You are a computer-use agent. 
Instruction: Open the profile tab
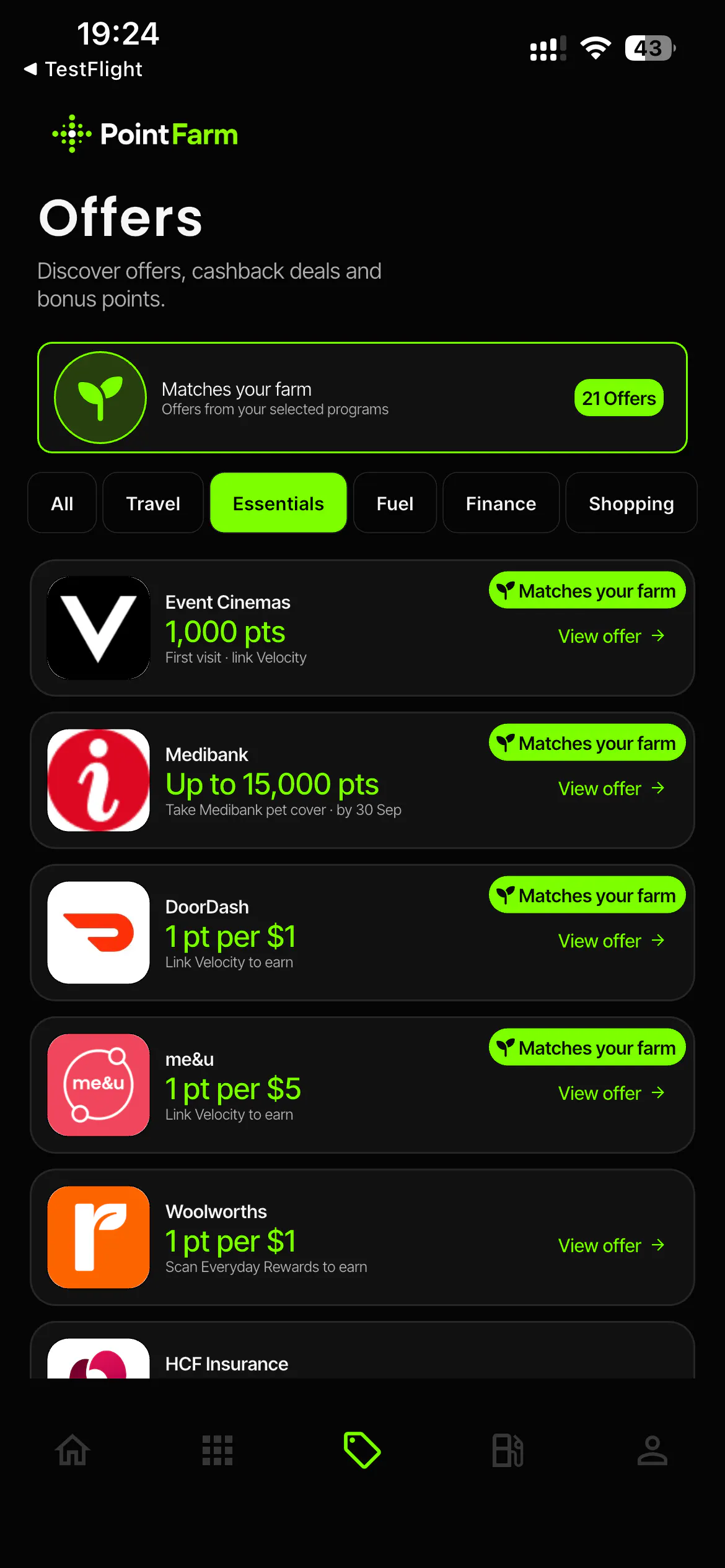pyautogui.click(x=652, y=1450)
